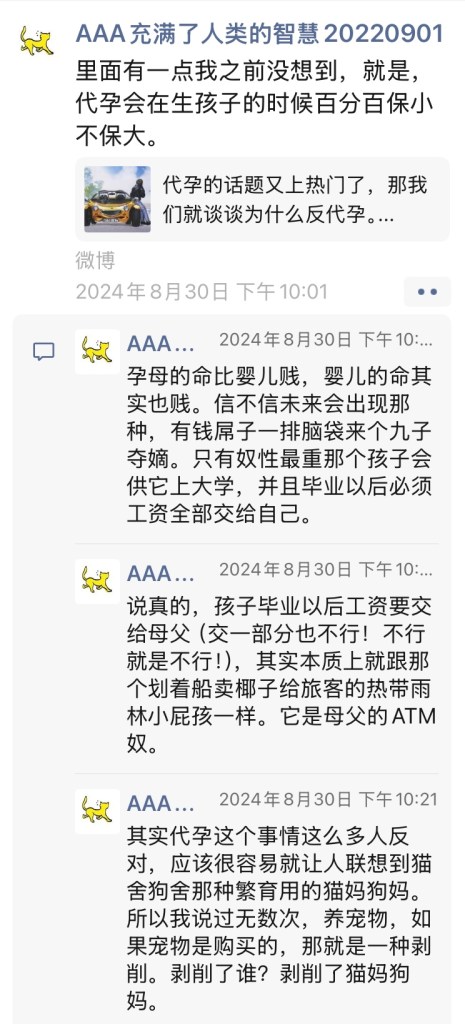465x1024 pixels.
Task: Open poster name AAA 充满了人类的智慧 20220901
Action: (259, 33)
